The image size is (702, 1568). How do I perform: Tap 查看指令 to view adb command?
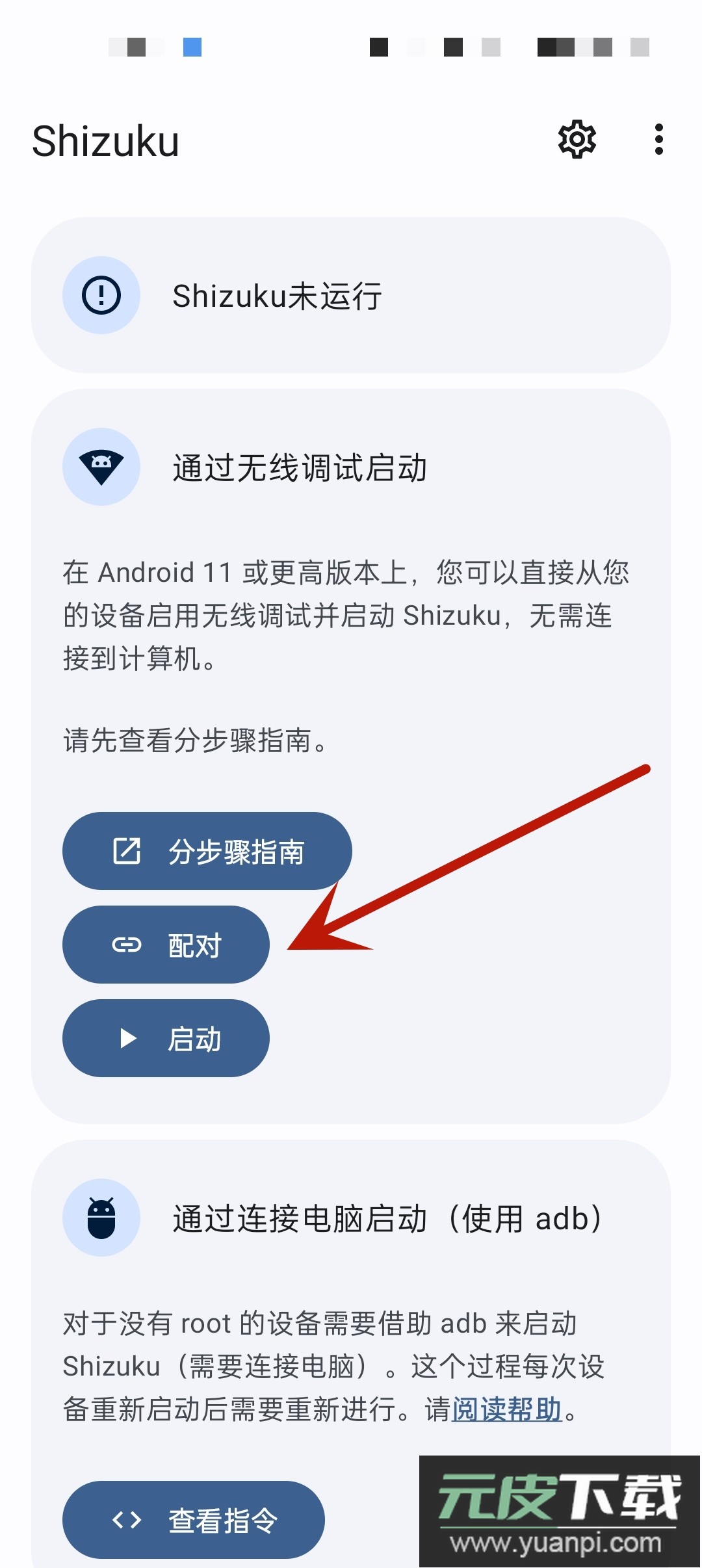click(193, 1520)
